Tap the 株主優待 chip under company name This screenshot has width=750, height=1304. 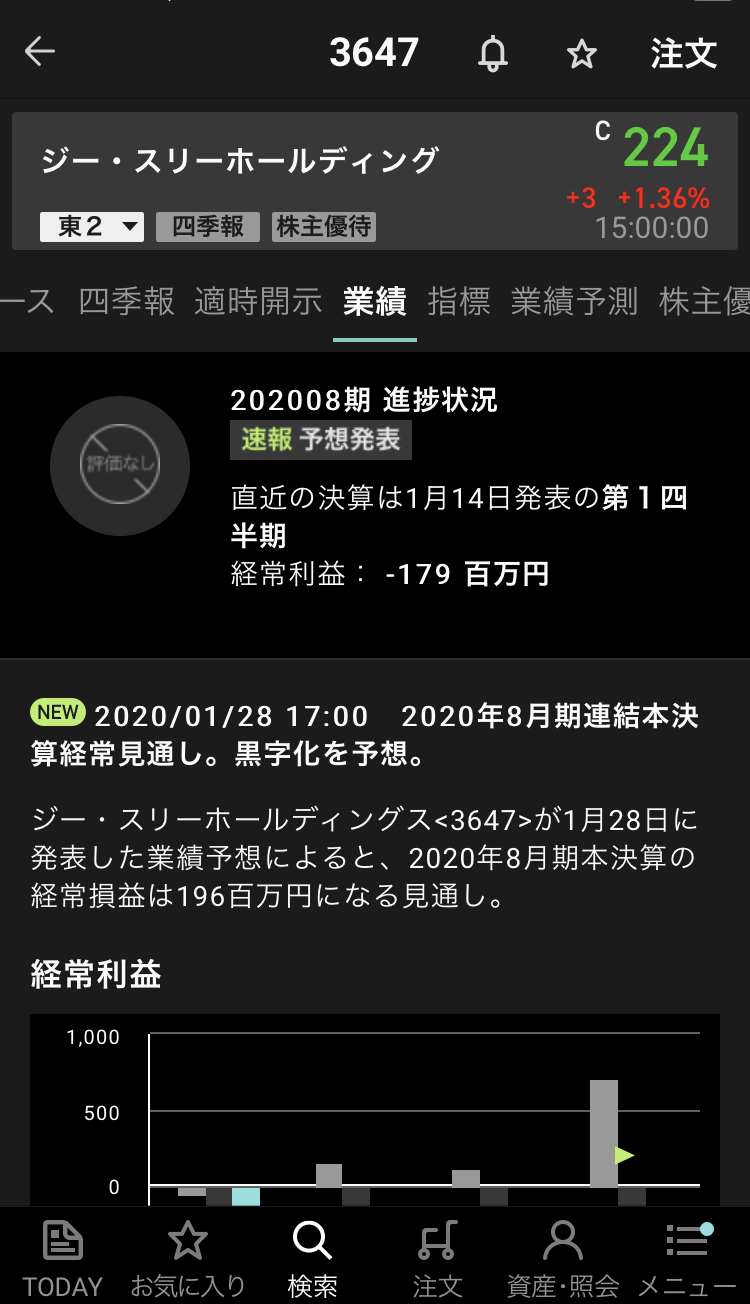pyautogui.click(x=324, y=227)
